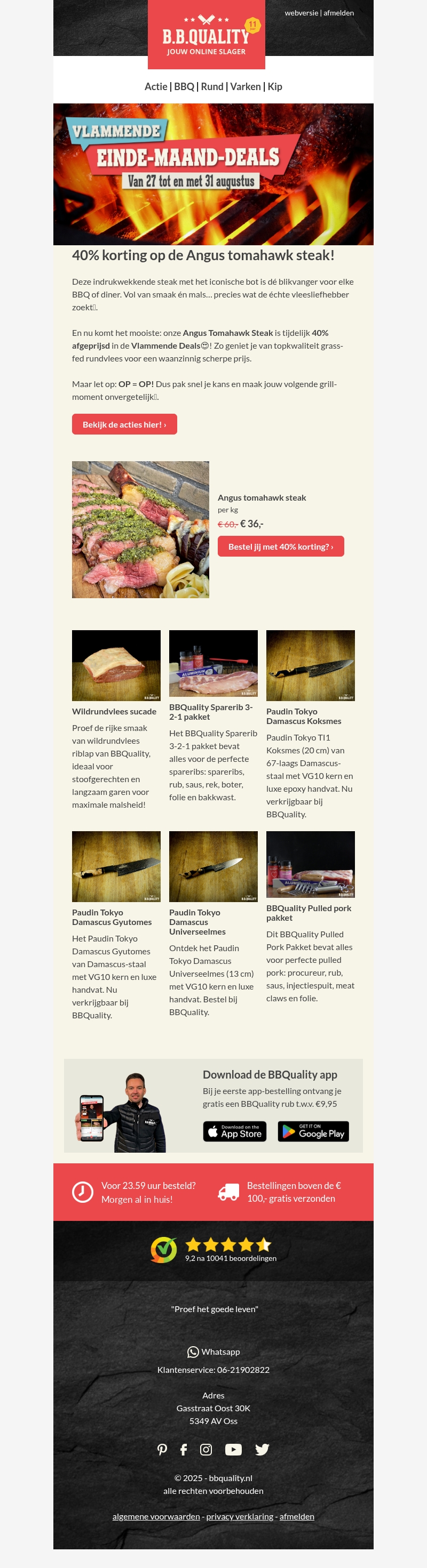Screen dimensions: 427x1568
Task: Open the Kip category link
Action: pos(275,86)
